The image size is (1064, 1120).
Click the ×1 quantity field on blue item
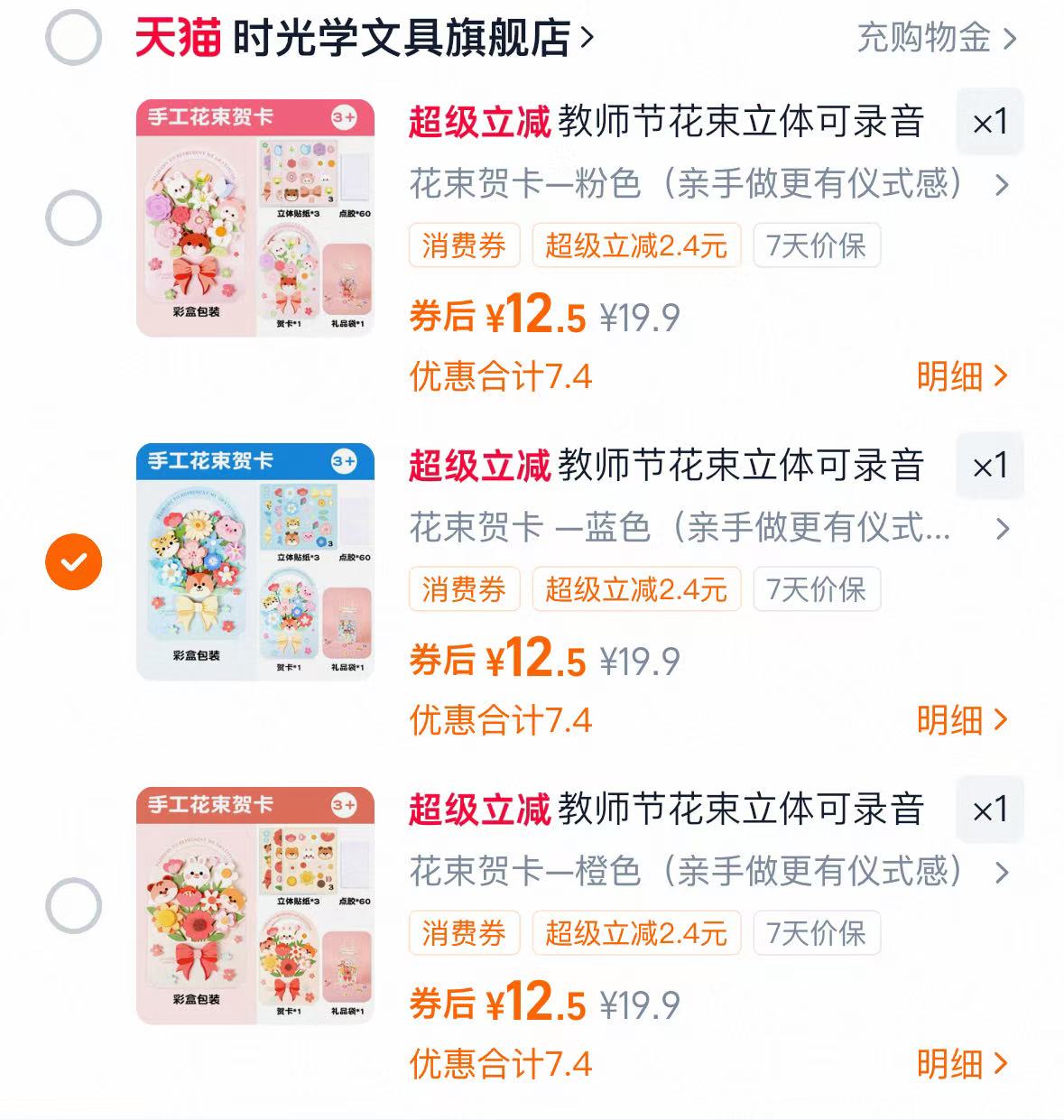[988, 466]
